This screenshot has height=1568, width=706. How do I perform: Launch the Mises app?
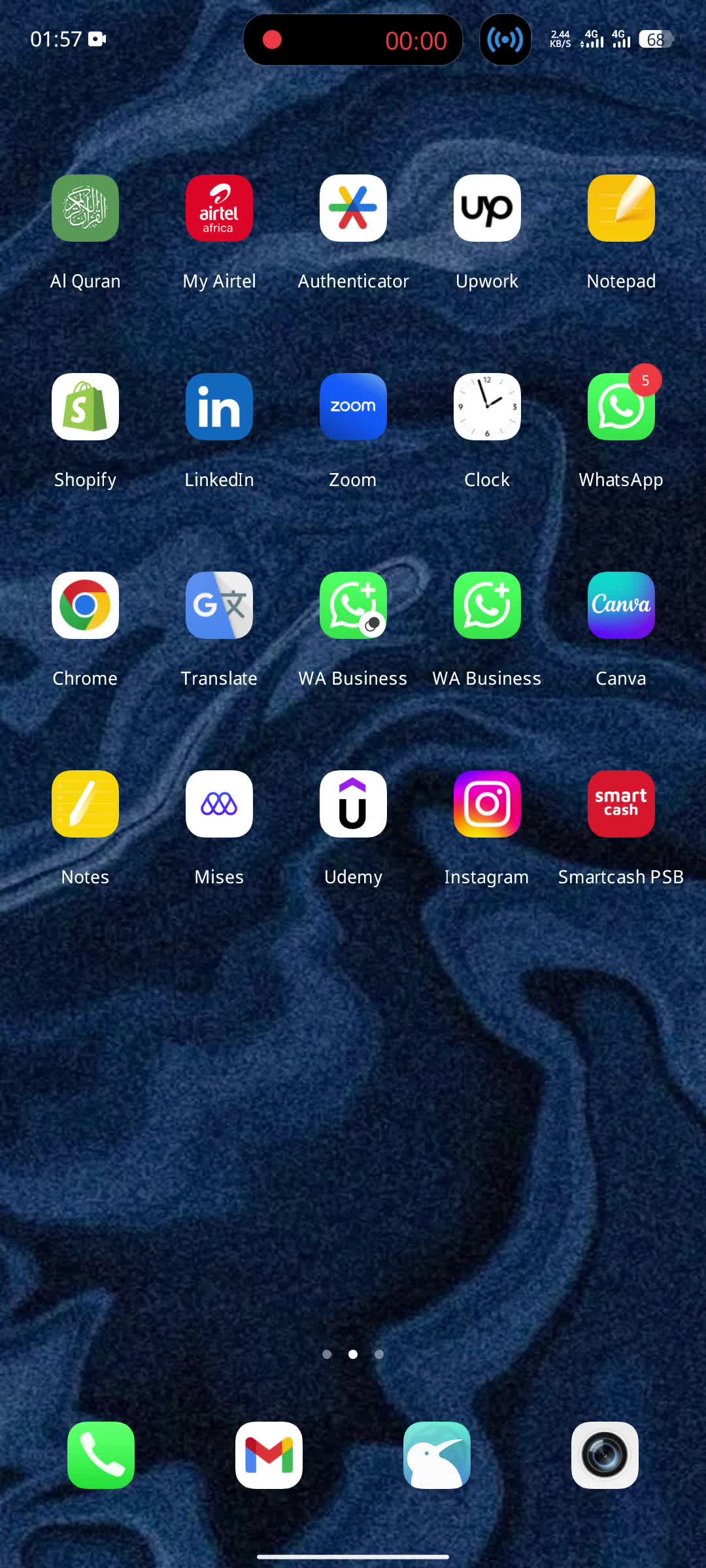click(219, 804)
